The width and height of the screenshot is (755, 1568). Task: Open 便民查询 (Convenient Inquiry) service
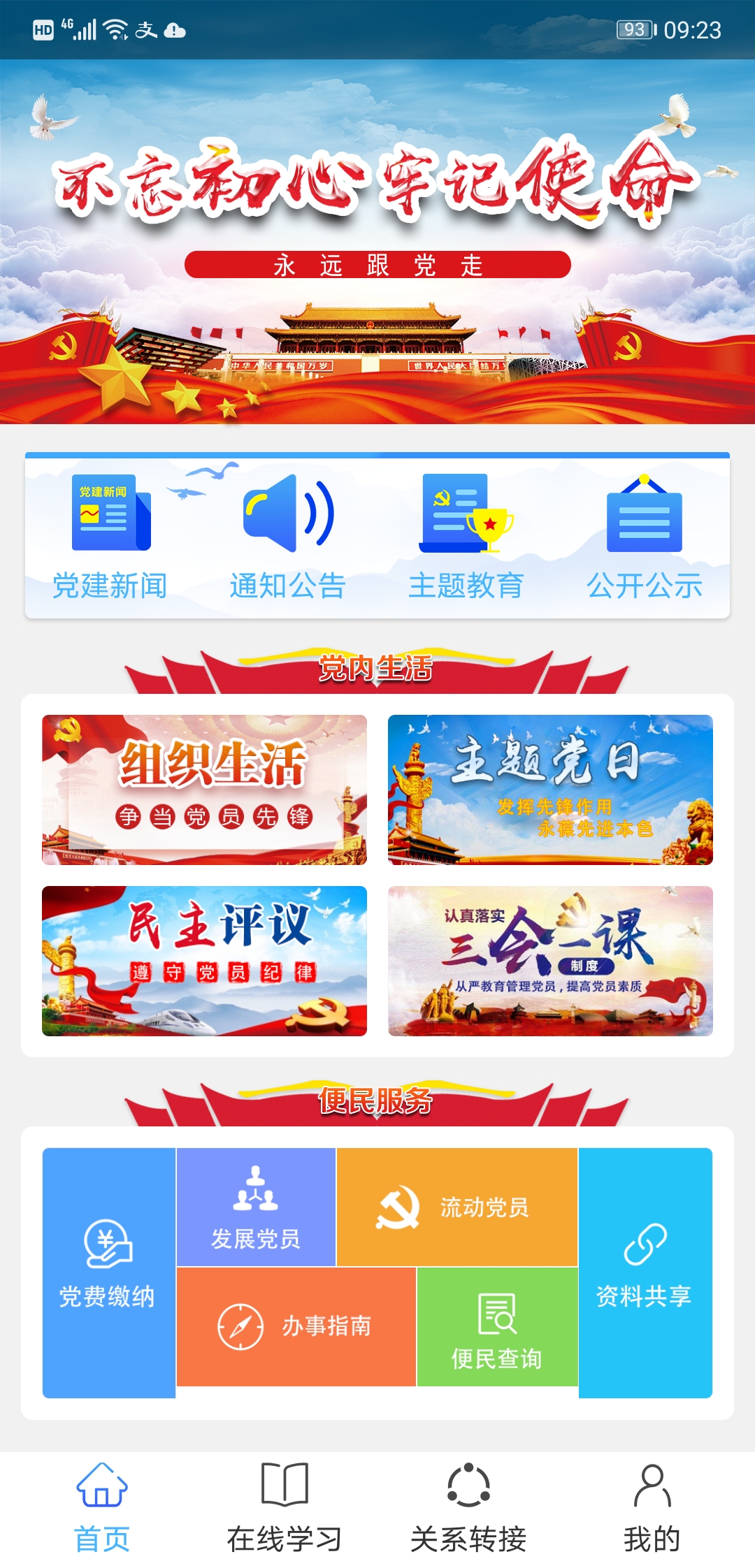tap(498, 1342)
